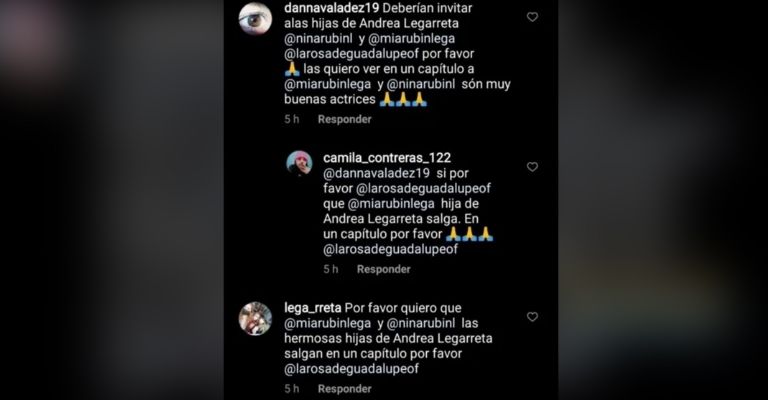The height and width of the screenshot is (400, 768).
Task: Like dannavaladez19's comment
Action: coord(532,17)
